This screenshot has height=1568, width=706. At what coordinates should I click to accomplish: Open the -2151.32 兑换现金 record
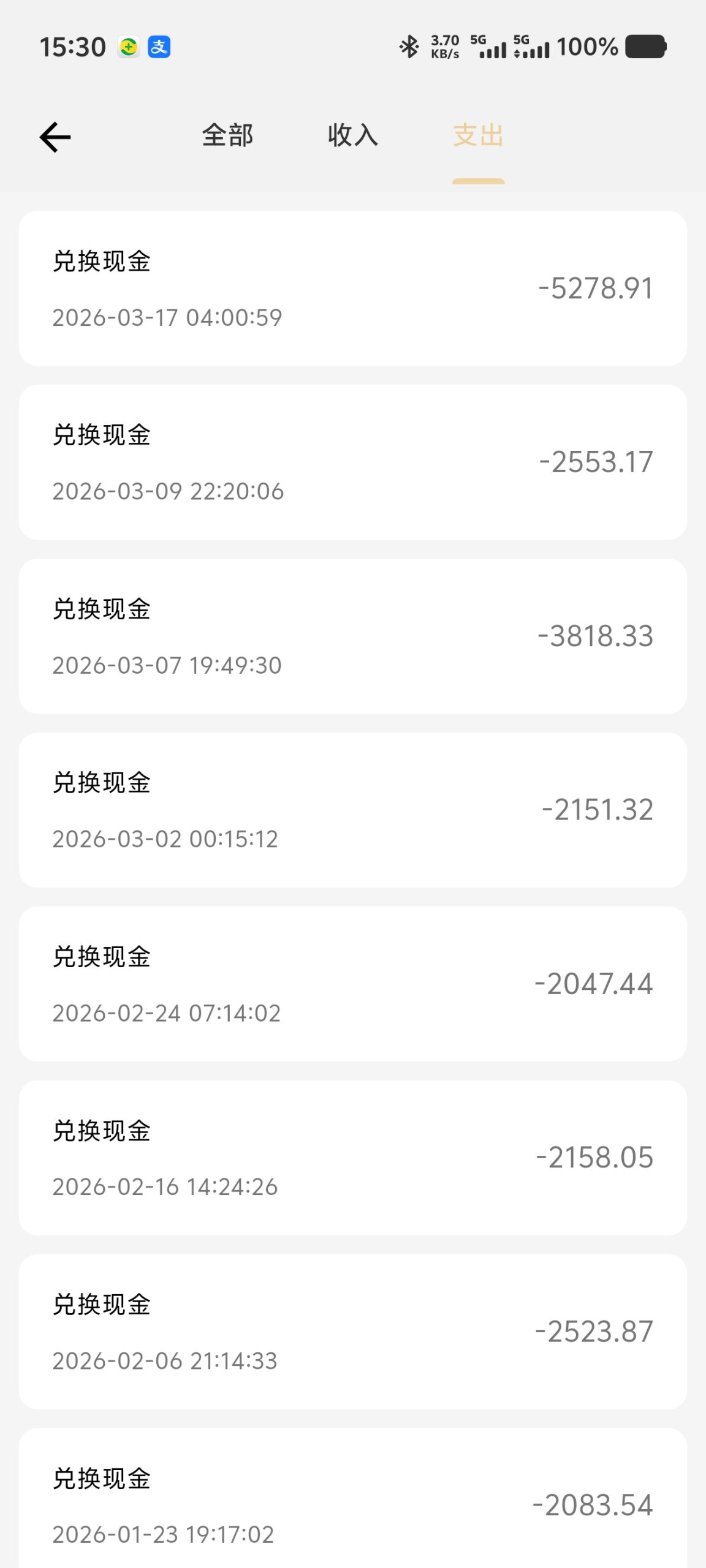point(353,810)
